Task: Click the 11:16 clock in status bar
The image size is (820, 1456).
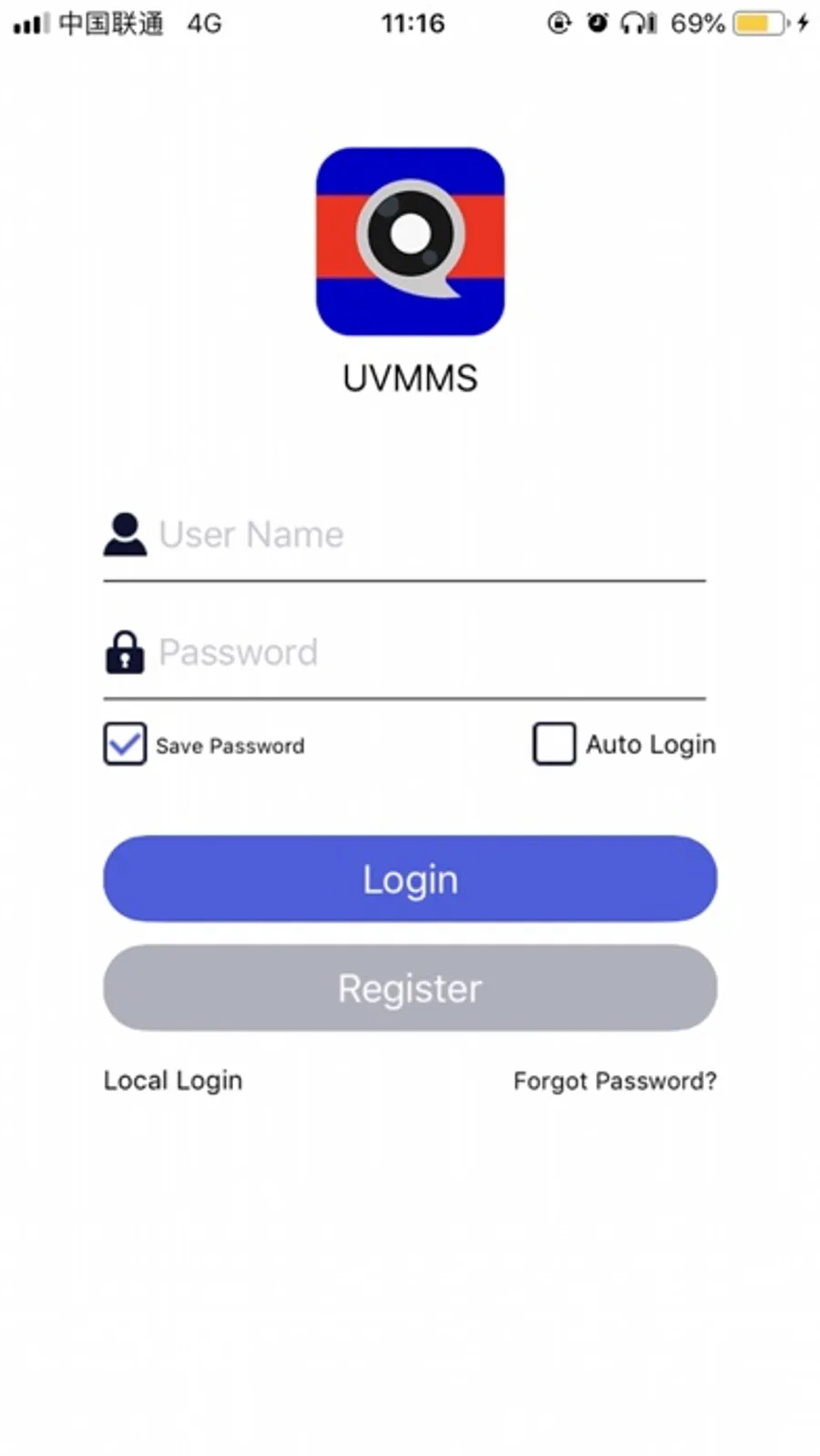Action: [x=414, y=24]
